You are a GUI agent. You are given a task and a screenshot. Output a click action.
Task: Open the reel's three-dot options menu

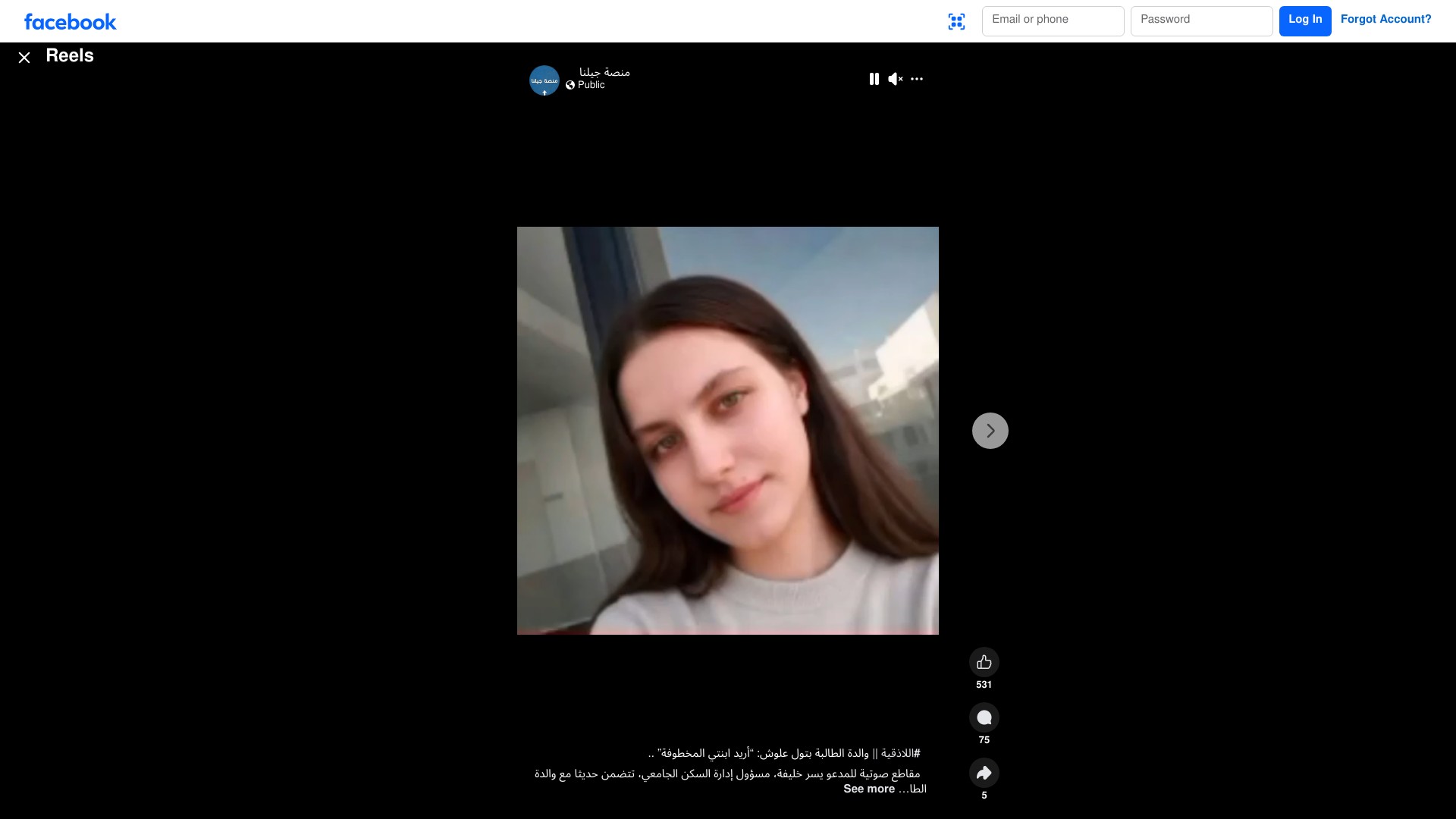click(x=917, y=79)
